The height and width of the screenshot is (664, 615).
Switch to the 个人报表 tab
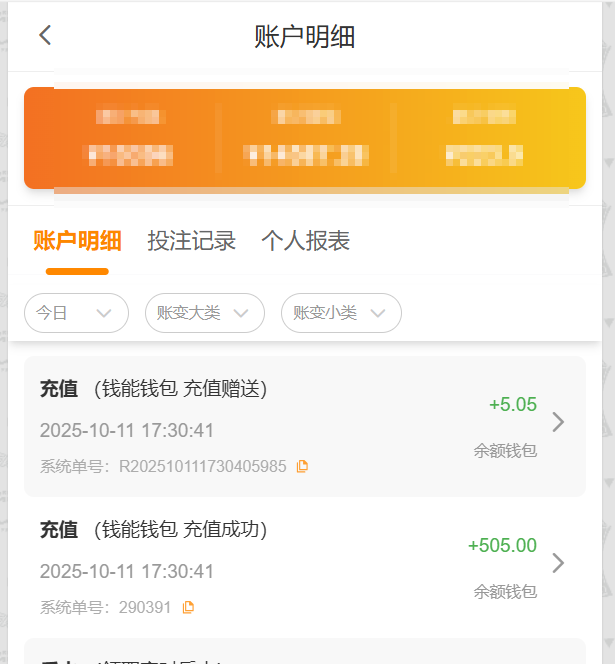[x=305, y=241]
